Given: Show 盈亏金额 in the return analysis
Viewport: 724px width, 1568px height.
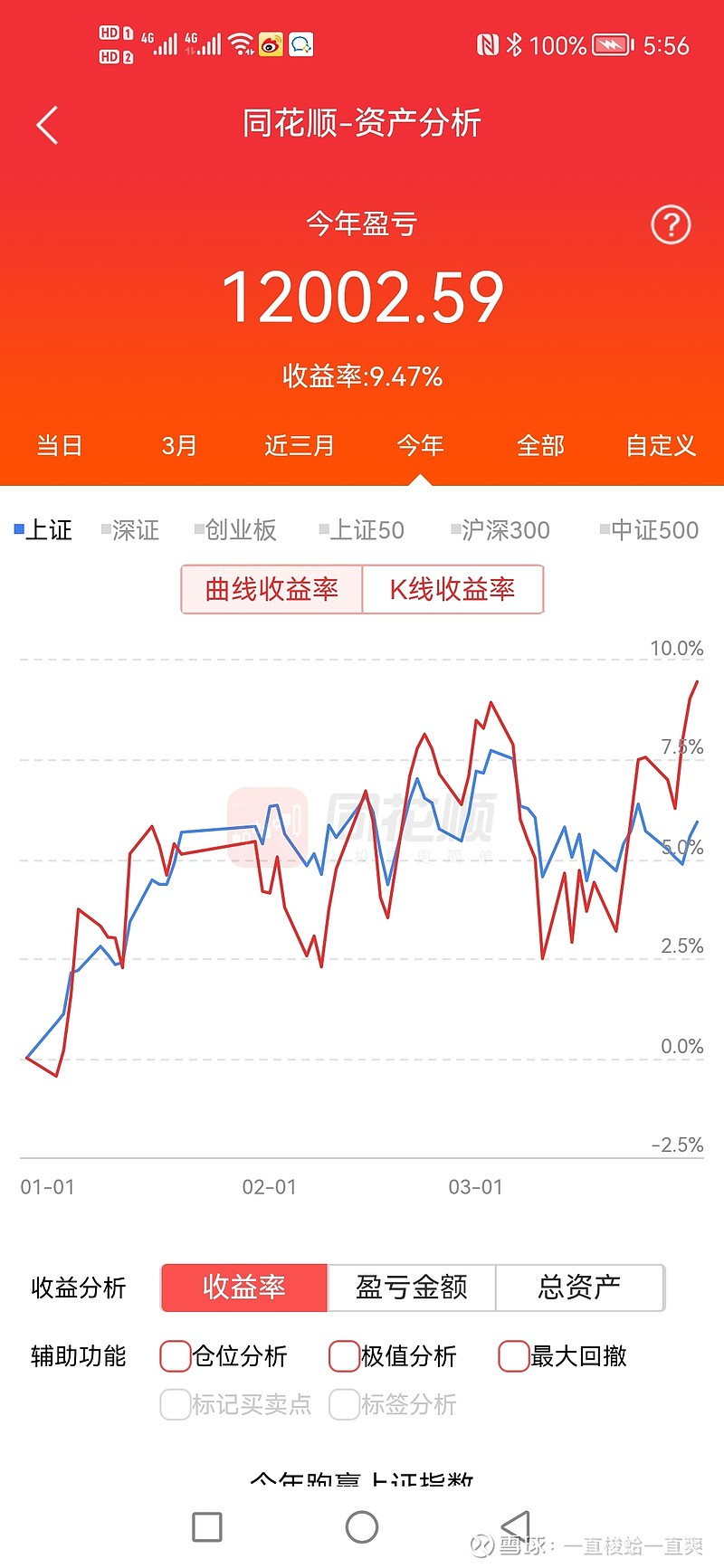Looking at the screenshot, I should pyautogui.click(x=412, y=1287).
